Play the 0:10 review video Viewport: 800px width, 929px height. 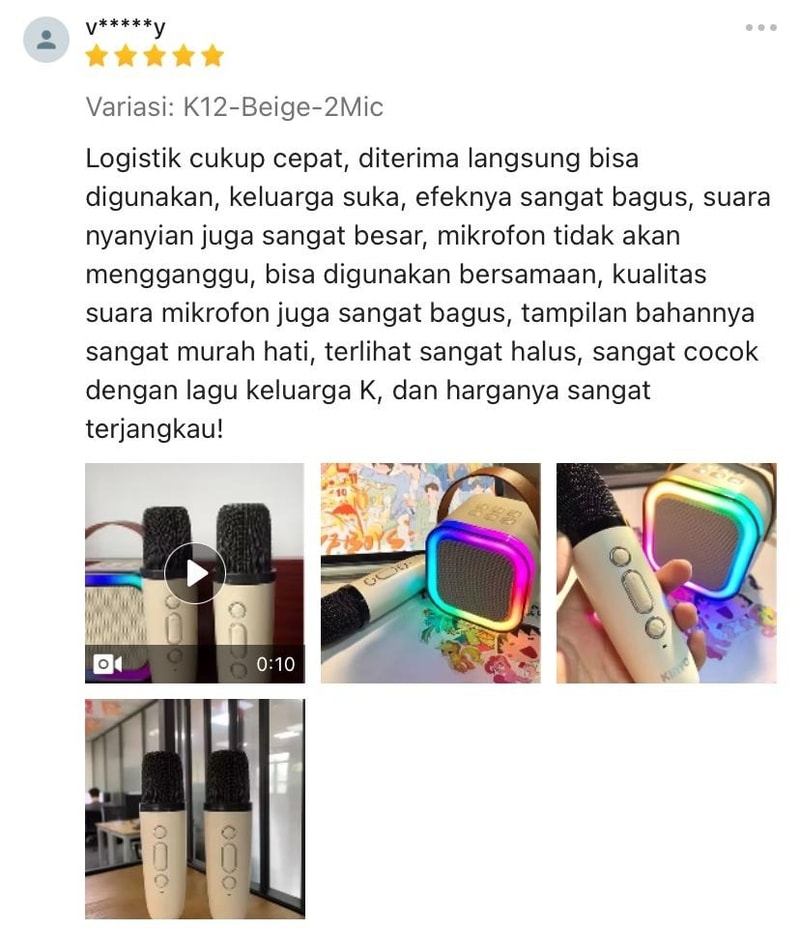pyautogui.click(x=195, y=573)
